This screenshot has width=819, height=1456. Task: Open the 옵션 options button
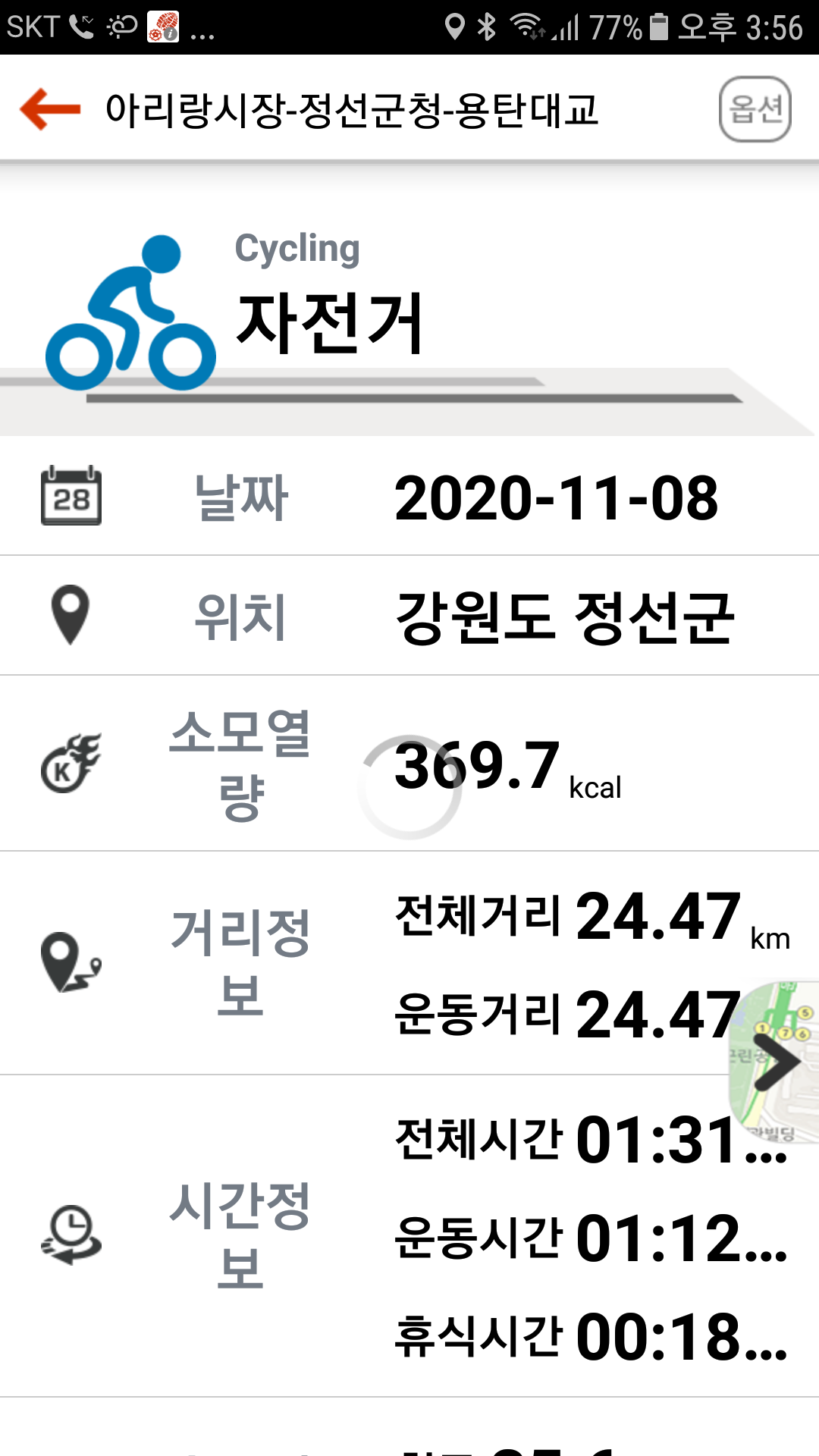[x=755, y=109]
